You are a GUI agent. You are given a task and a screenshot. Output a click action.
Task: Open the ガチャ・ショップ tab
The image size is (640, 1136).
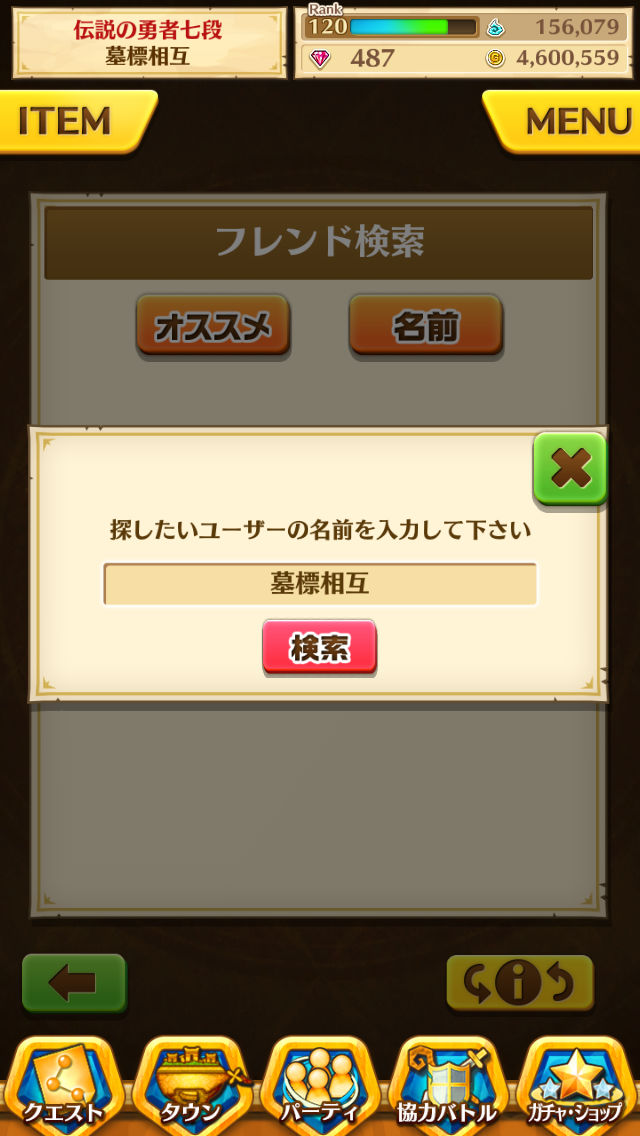click(575, 1085)
